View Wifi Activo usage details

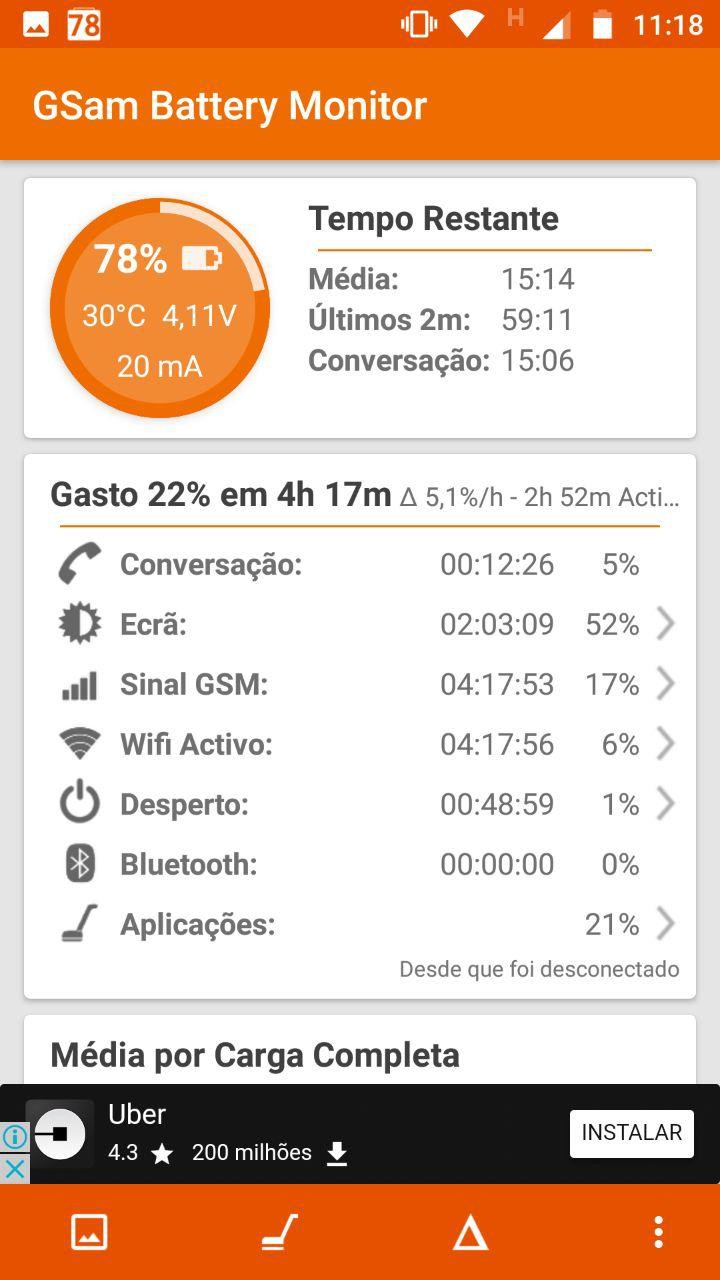360,744
